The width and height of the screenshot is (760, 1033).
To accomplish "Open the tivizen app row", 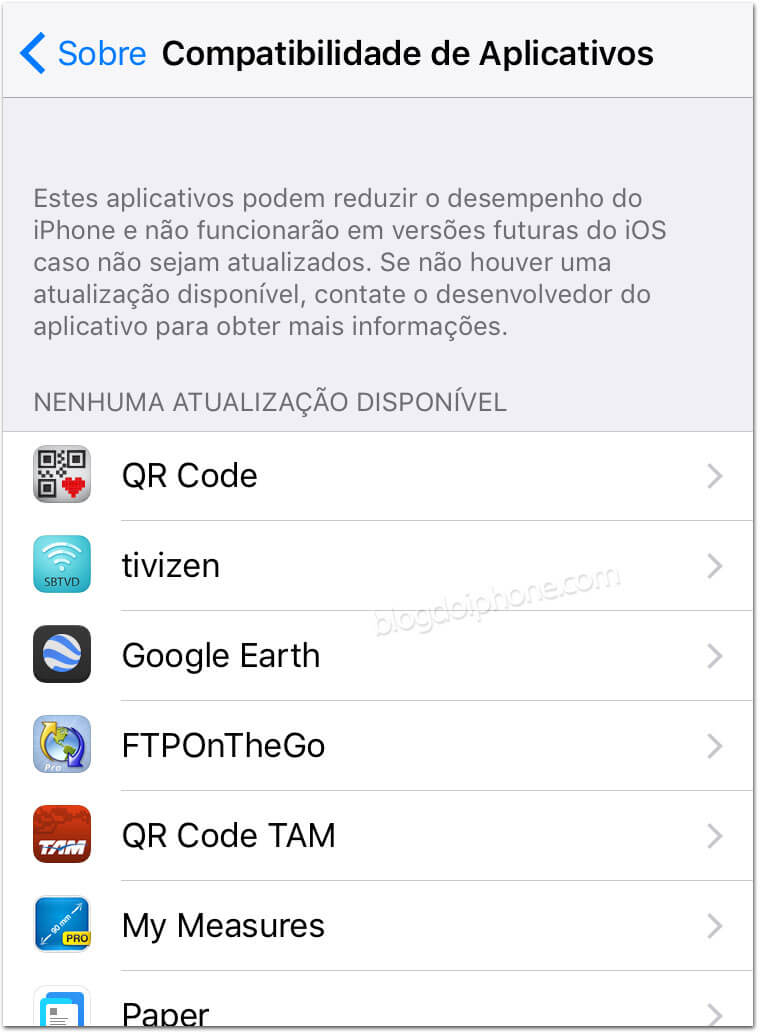I will [x=380, y=566].
